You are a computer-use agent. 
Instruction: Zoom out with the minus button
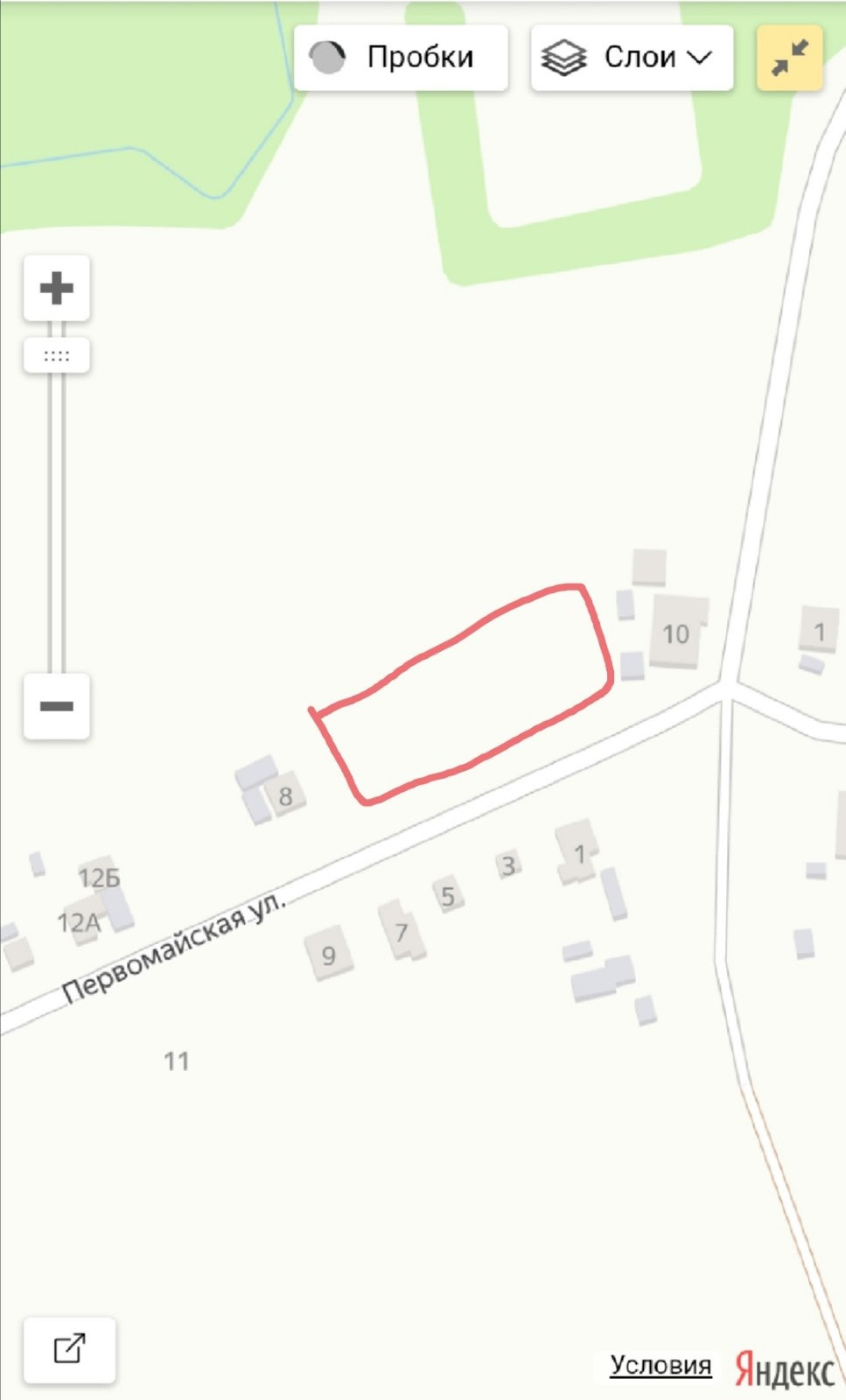pos(57,706)
